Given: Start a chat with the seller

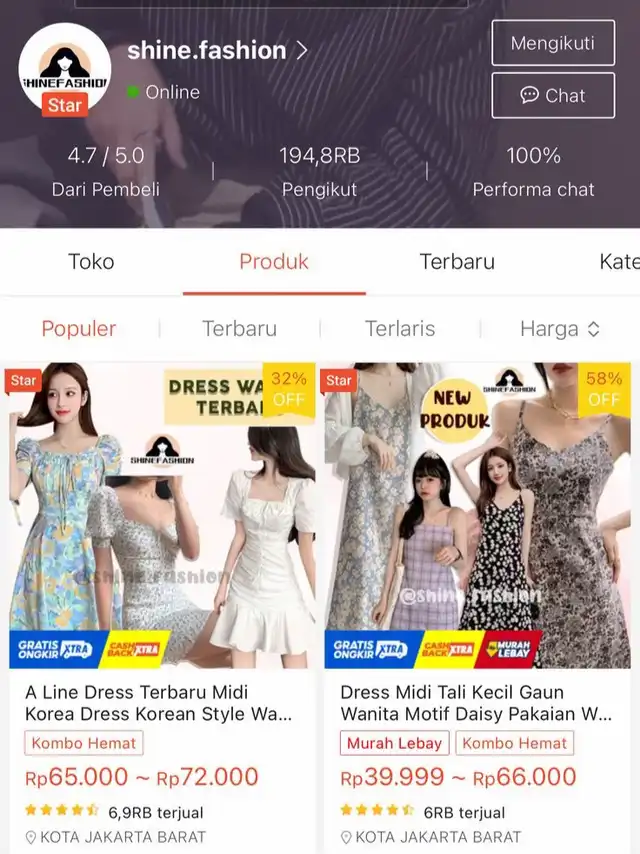Looking at the screenshot, I should coord(552,96).
